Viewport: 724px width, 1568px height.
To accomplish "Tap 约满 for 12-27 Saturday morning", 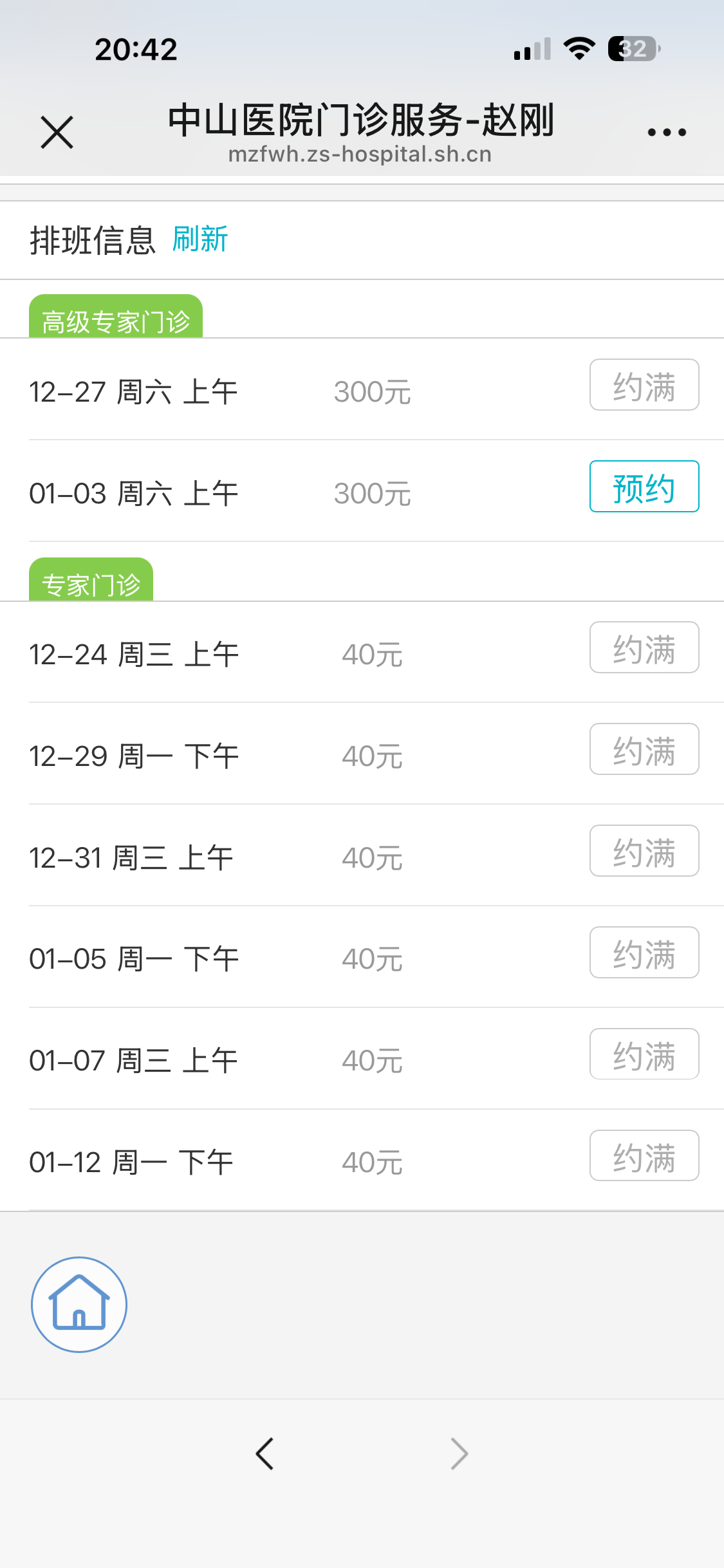I will [644, 385].
